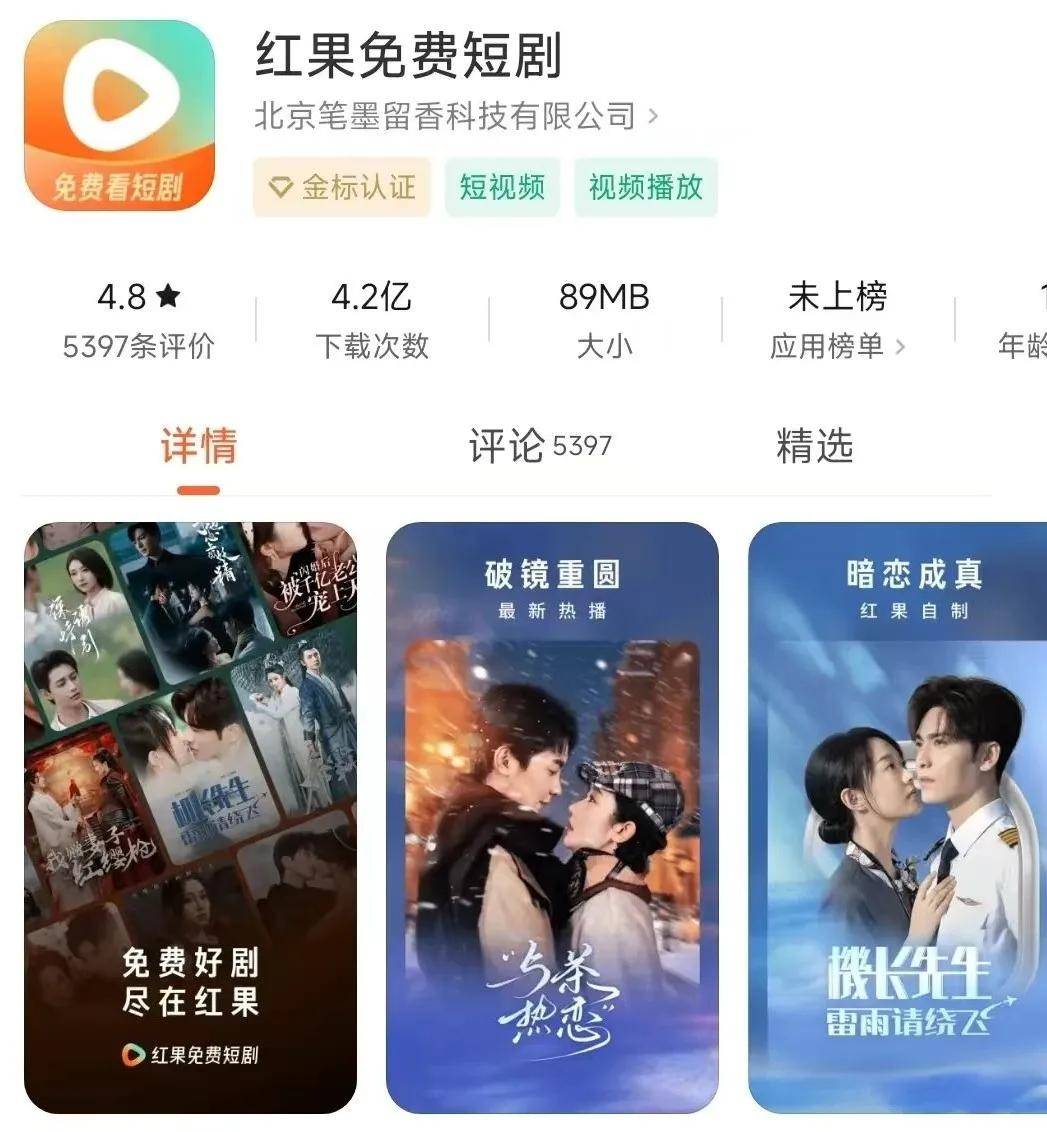Tap the 金标认证 badge
The image size is (1047, 1132).
tap(342, 187)
